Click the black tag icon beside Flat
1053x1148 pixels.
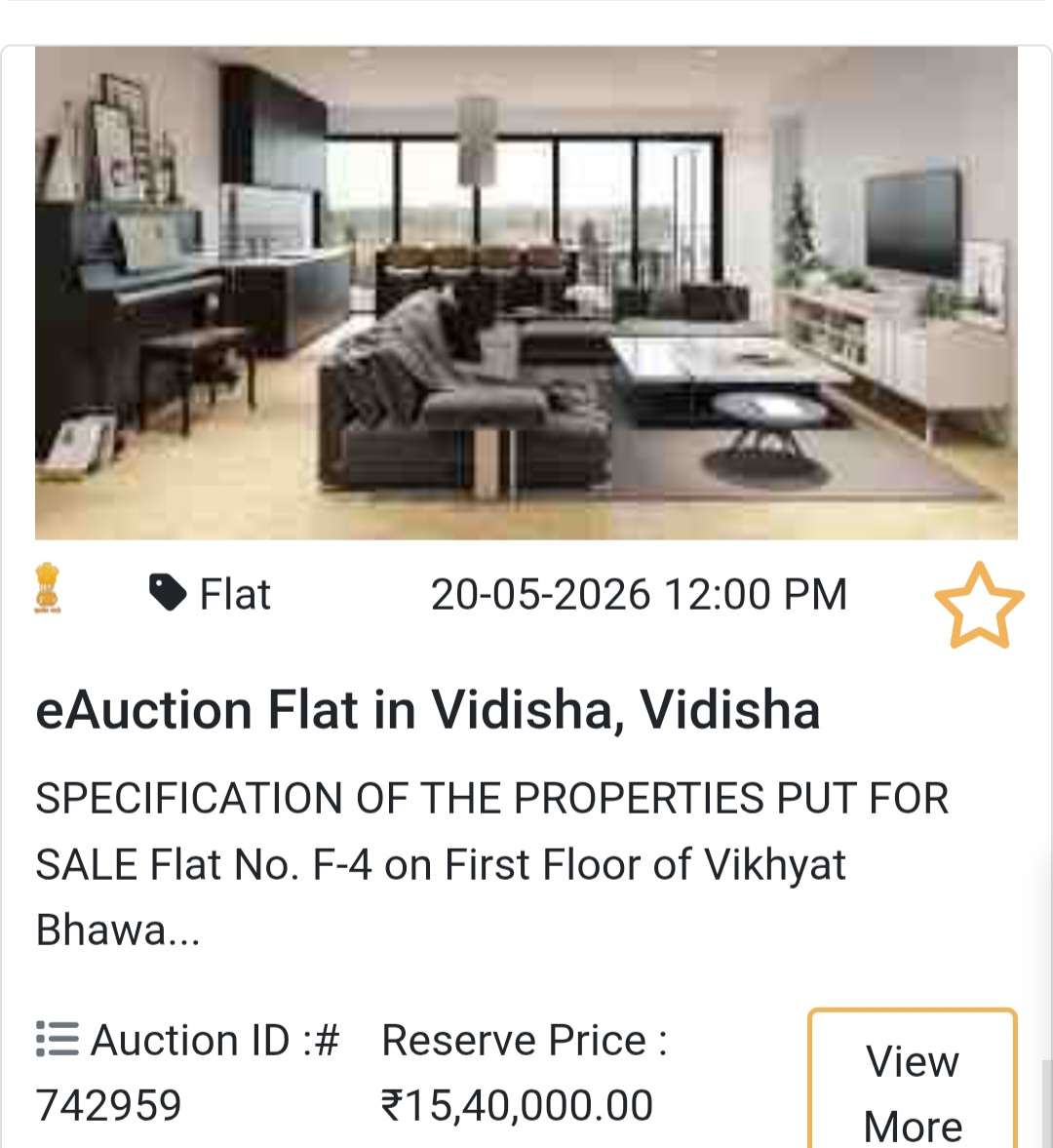[x=166, y=590]
